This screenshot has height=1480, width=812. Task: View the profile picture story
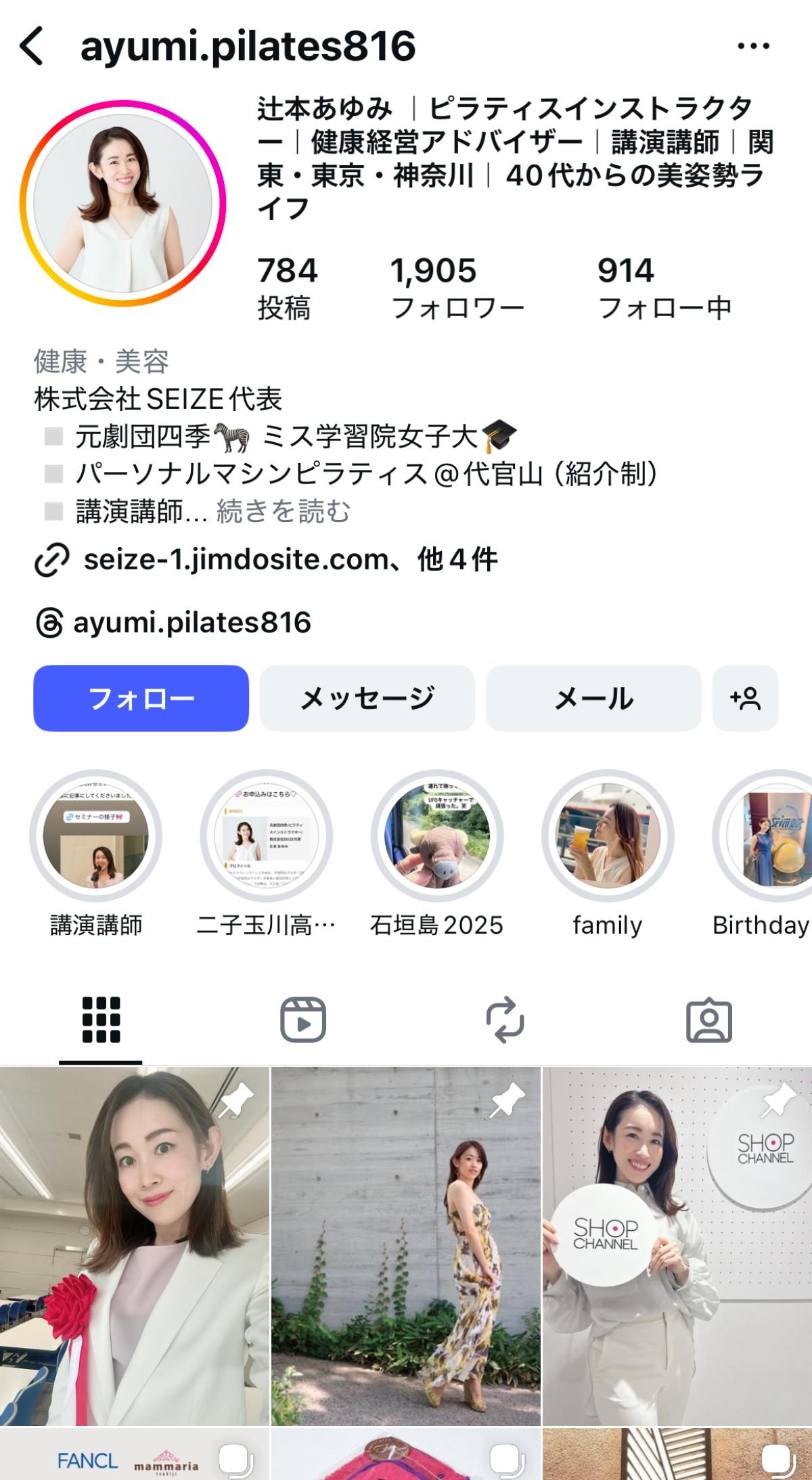click(122, 203)
